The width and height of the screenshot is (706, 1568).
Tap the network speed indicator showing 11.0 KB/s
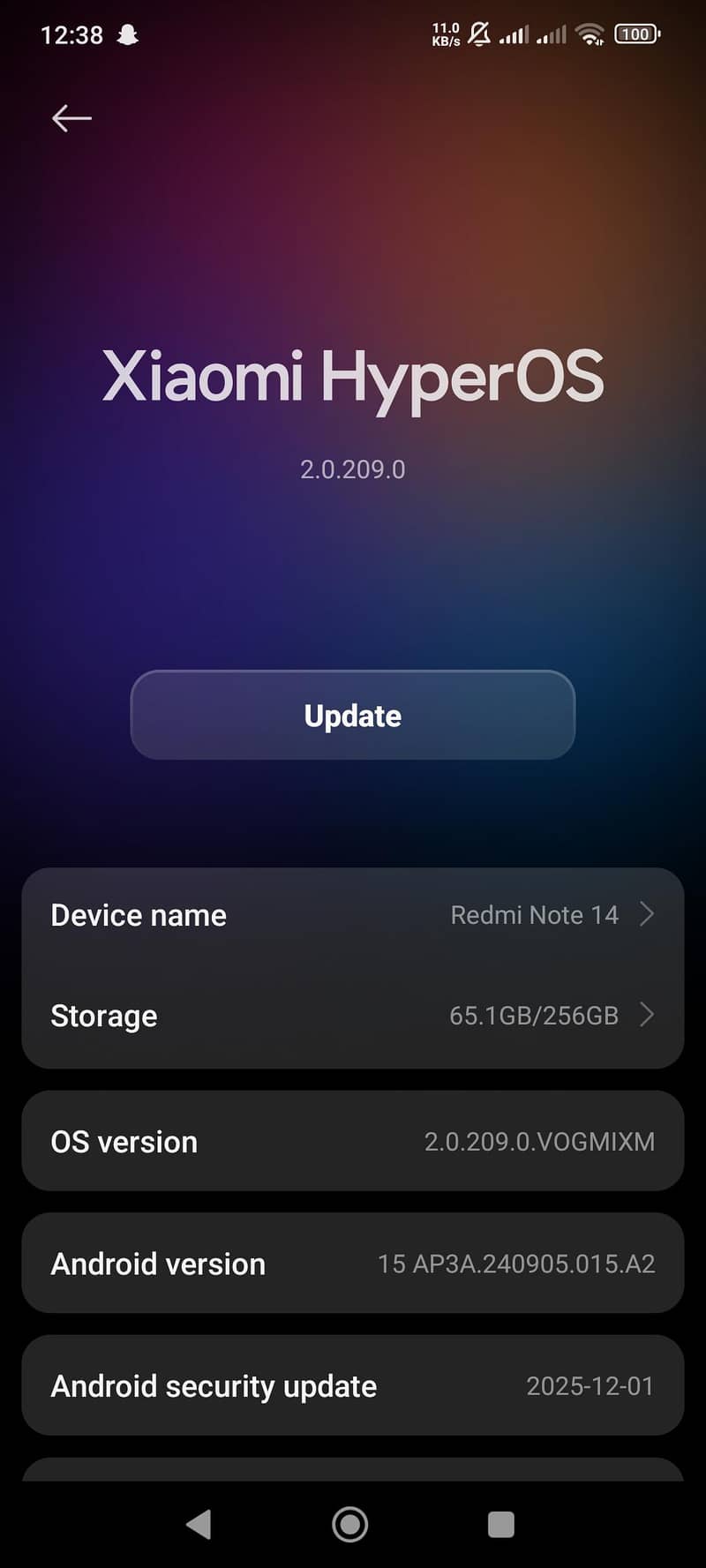coord(445,34)
